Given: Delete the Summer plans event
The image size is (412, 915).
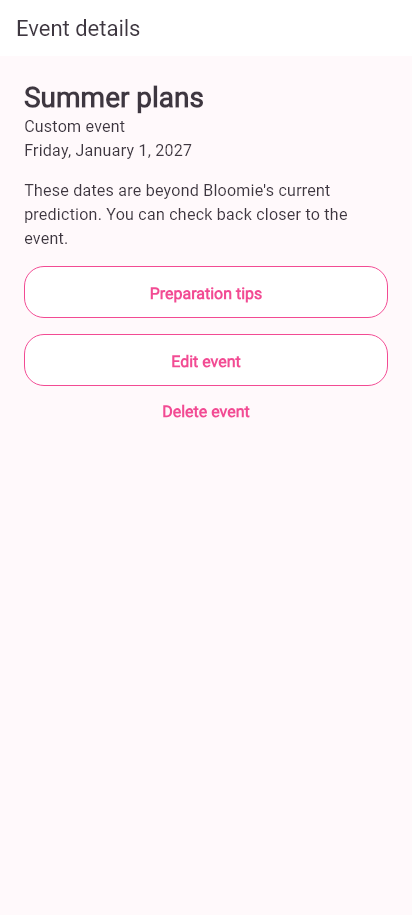Looking at the screenshot, I should [x=206, y=412].
